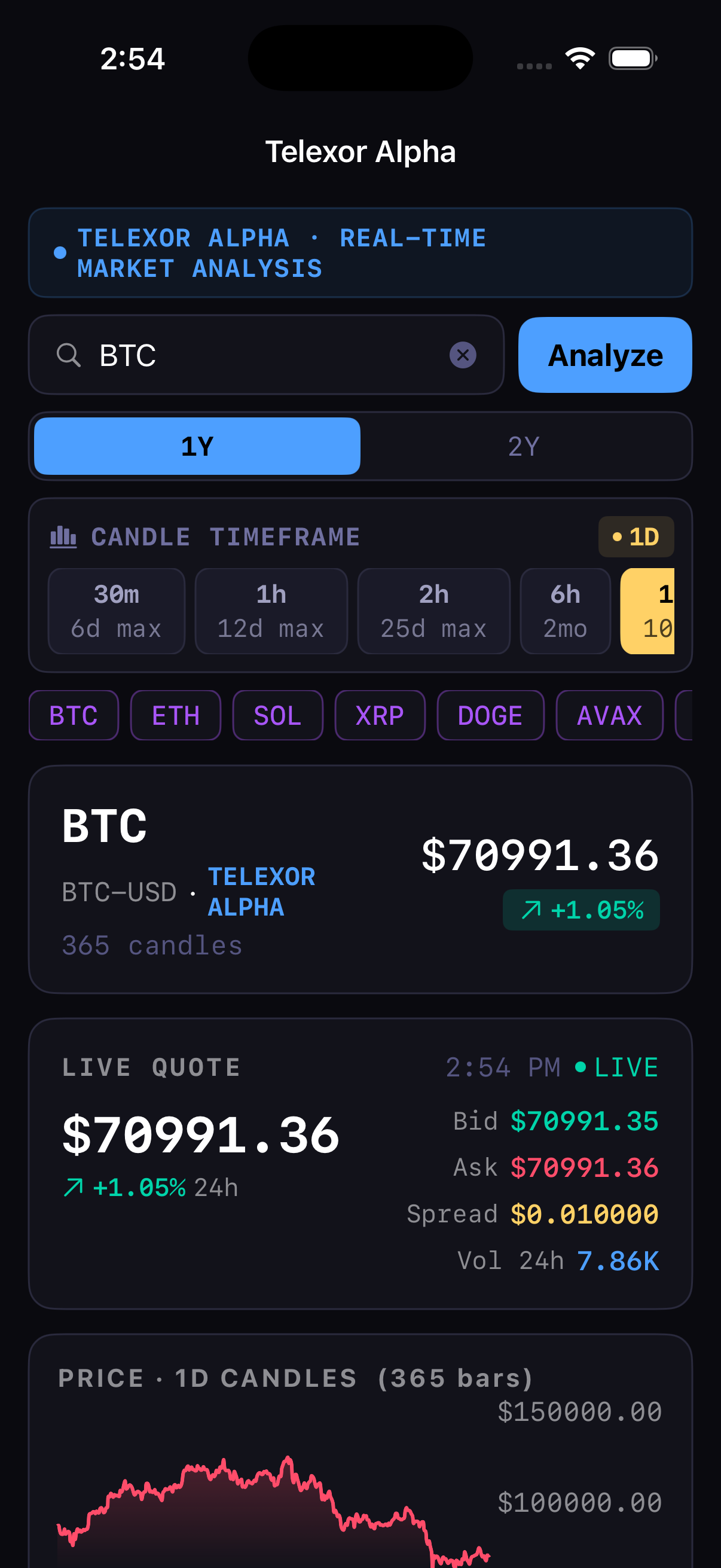721x1568 pixels.
Task: Switch to the DOGE symbol chip
Action: [490, 715]
